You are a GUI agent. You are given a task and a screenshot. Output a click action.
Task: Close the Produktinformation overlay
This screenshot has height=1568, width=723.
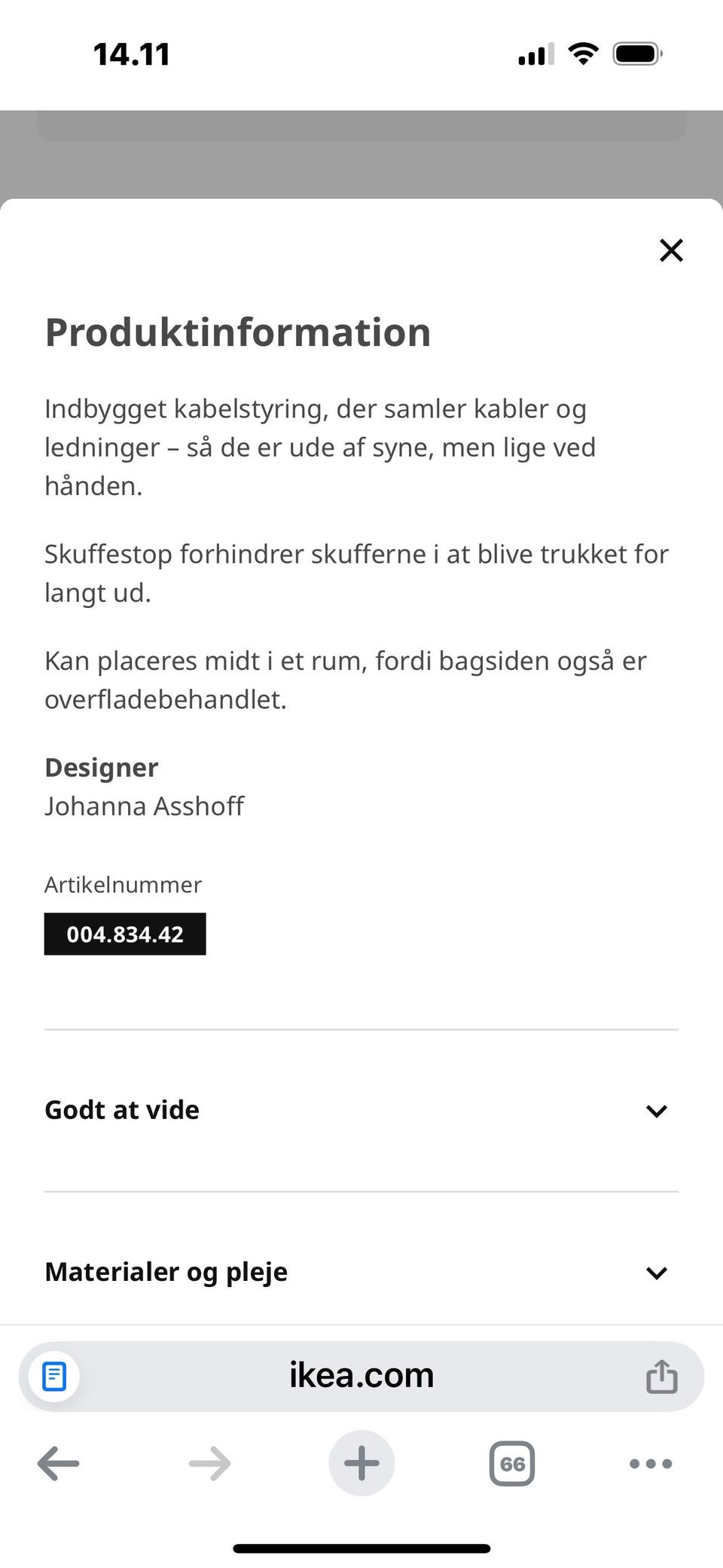click(x=670, y=250)
